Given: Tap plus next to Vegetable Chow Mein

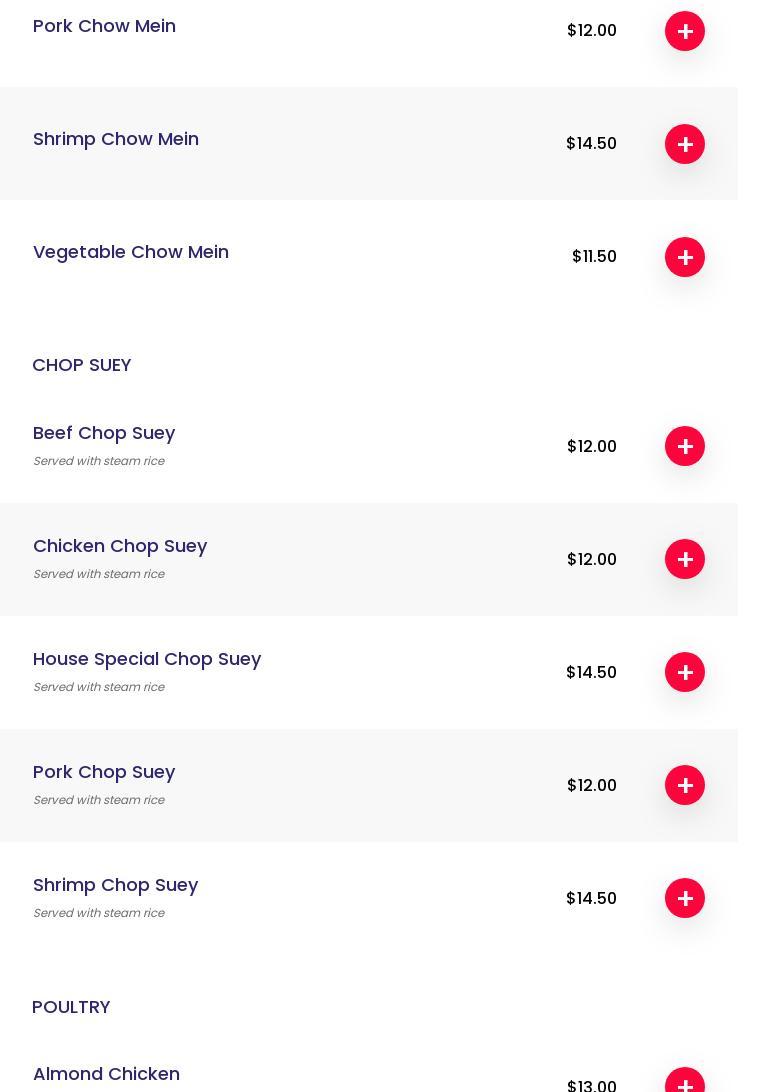Looking at the screenshot, I should pos(685,257).
